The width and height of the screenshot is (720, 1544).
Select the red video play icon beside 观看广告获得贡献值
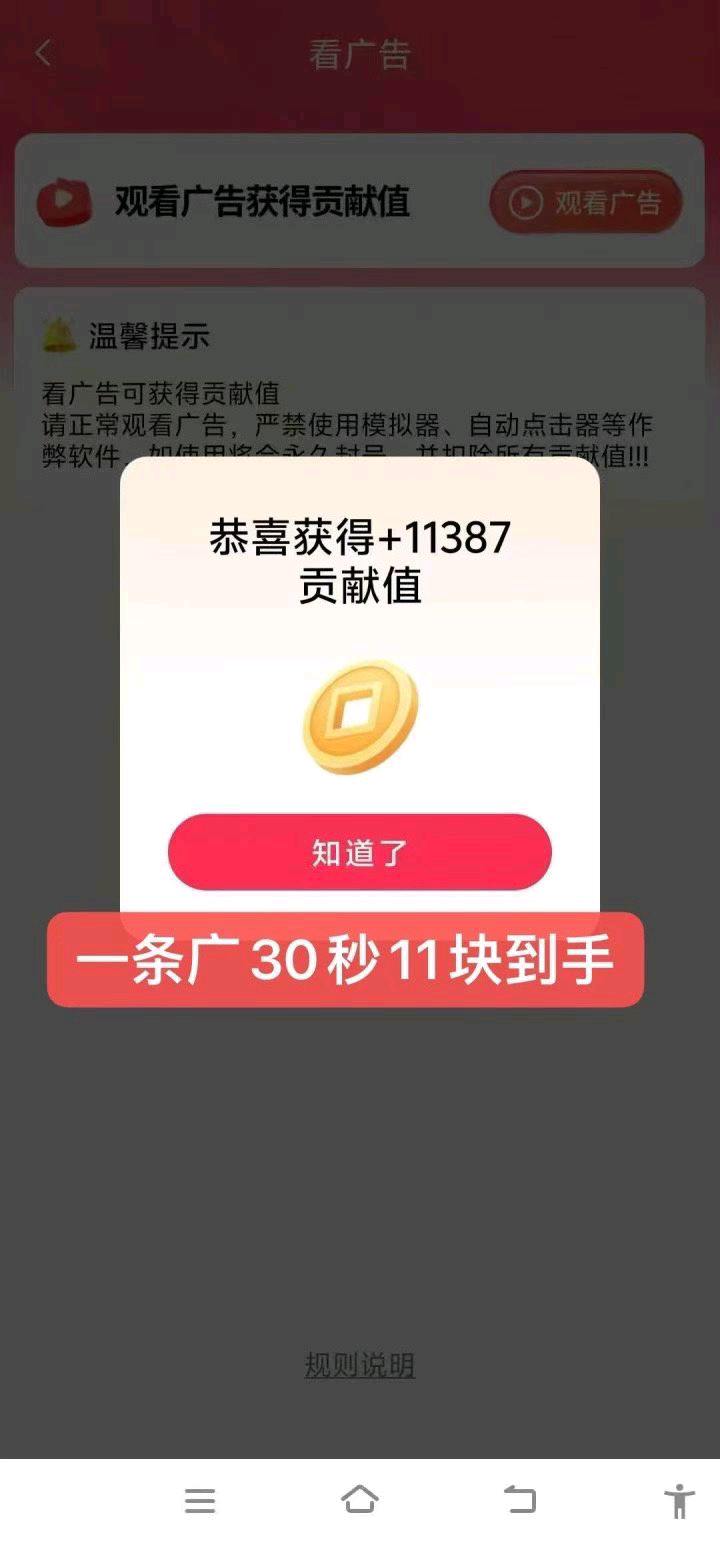(x=65, y=201)
